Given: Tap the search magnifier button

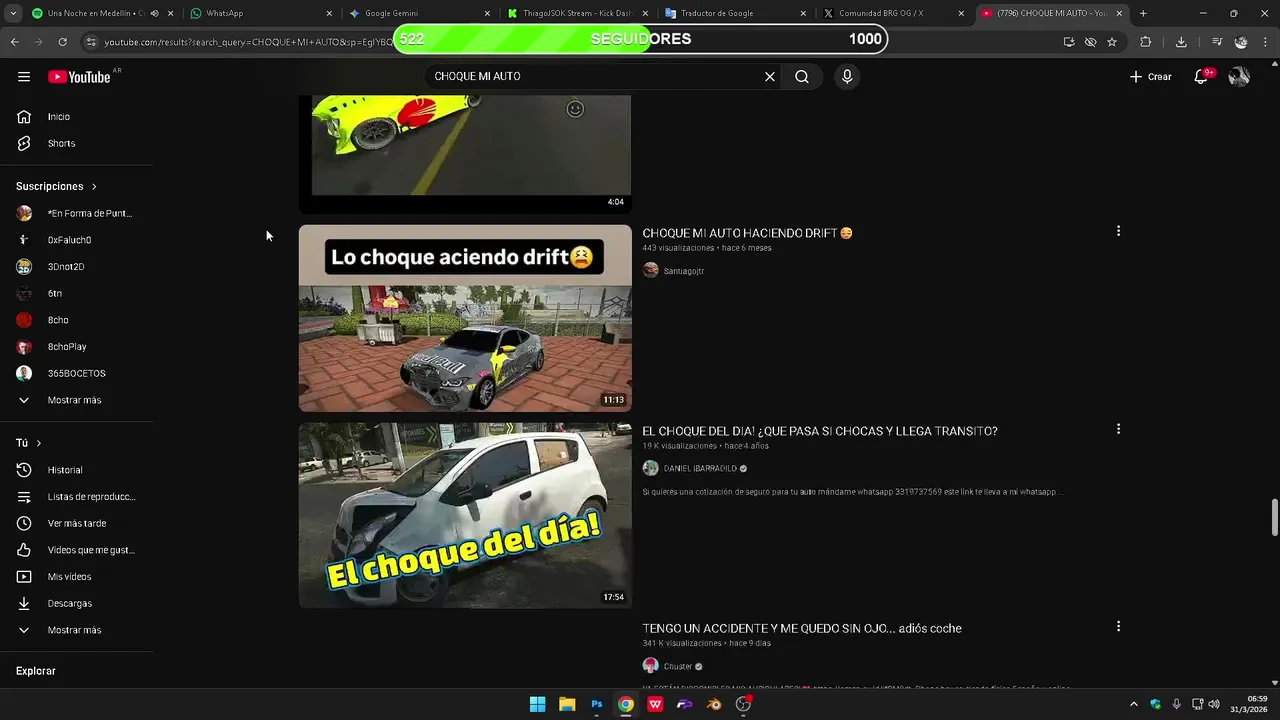Looking at the screenshot, I should pyautogui.click(x=802, y=77).
